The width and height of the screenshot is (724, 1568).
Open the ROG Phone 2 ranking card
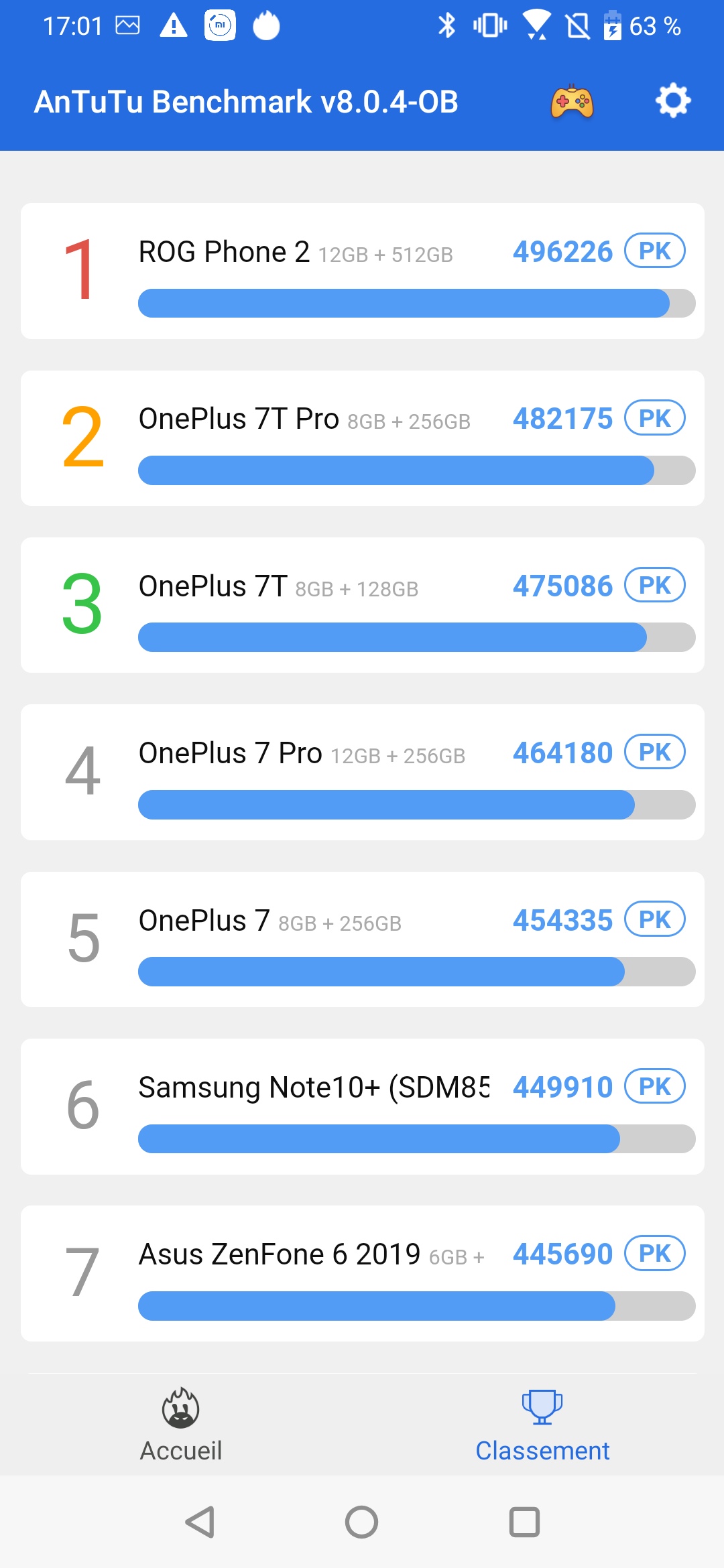[362, 271]
